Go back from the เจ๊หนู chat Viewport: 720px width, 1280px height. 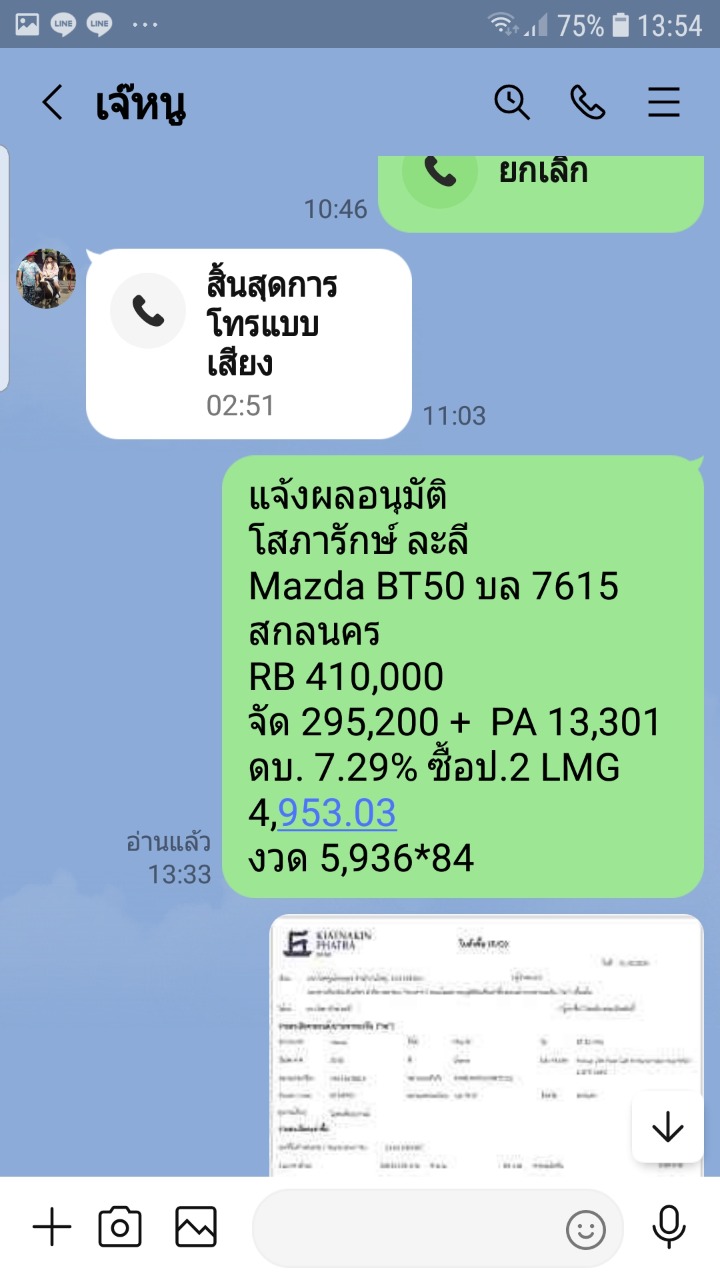tap(52, 103)
